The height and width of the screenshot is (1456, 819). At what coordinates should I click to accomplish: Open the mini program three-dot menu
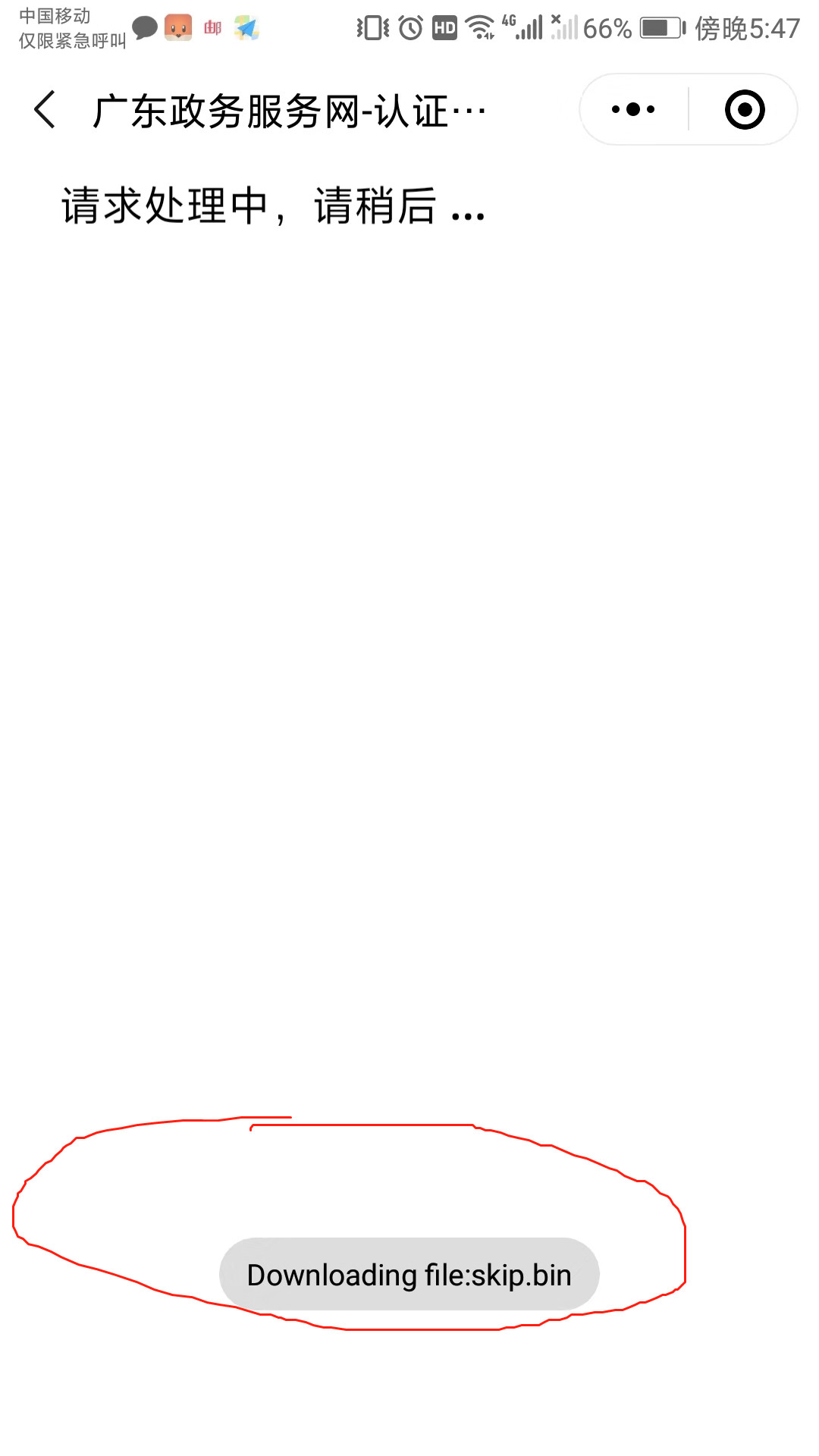click(x=633, y=110)
